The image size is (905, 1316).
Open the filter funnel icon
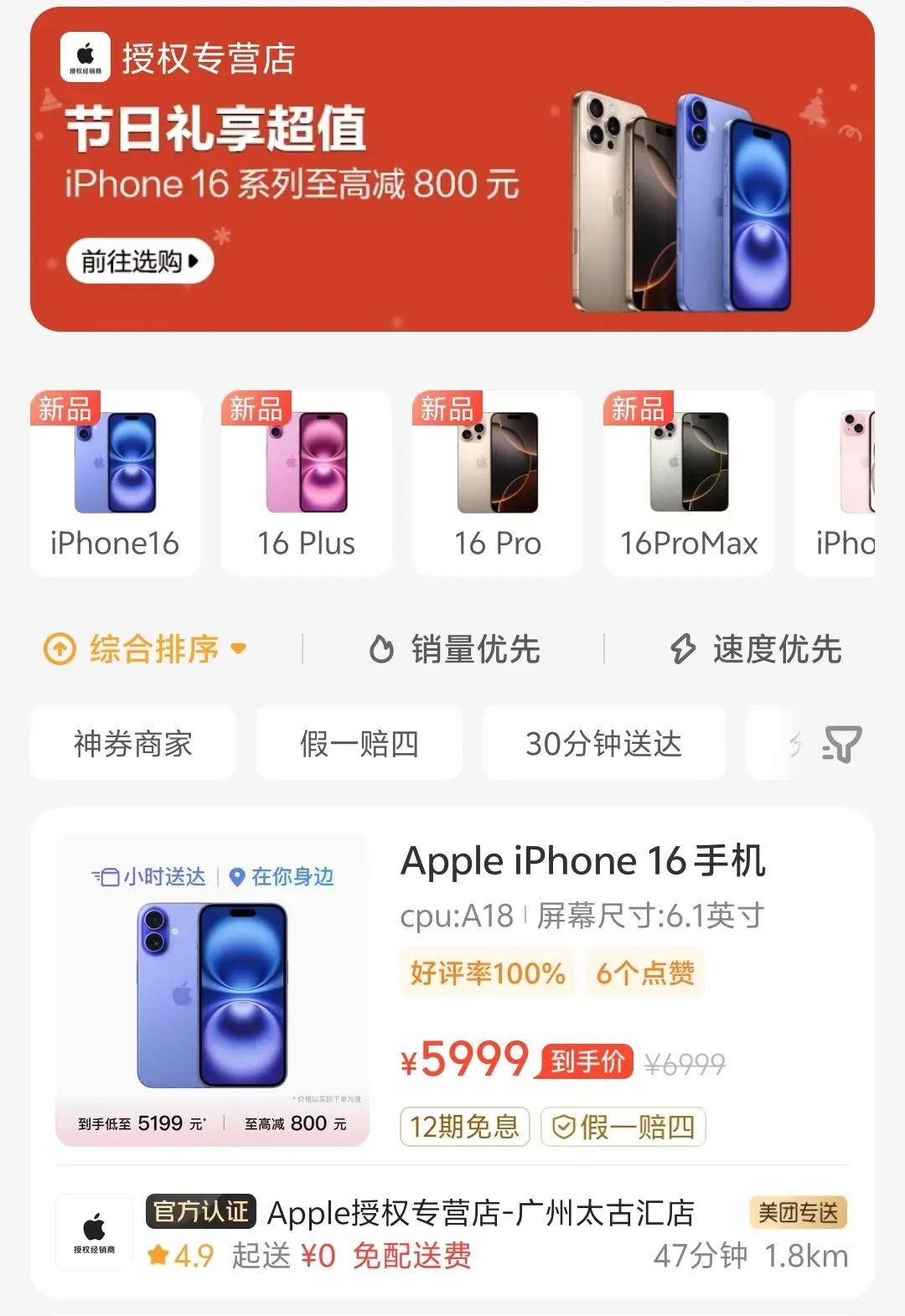click(841, 744)
